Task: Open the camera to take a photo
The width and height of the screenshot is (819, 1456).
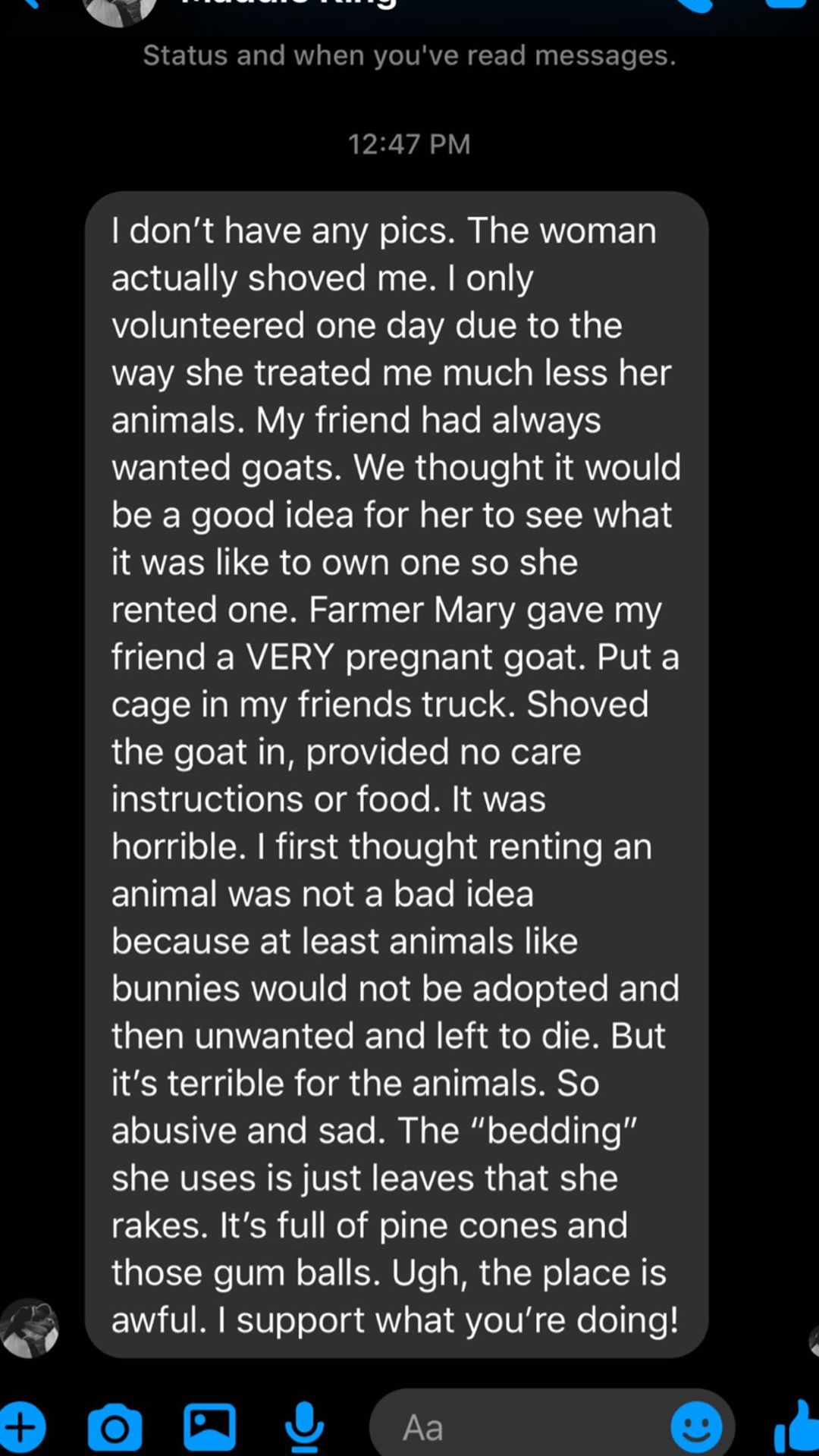Action: coord(115,1428)
